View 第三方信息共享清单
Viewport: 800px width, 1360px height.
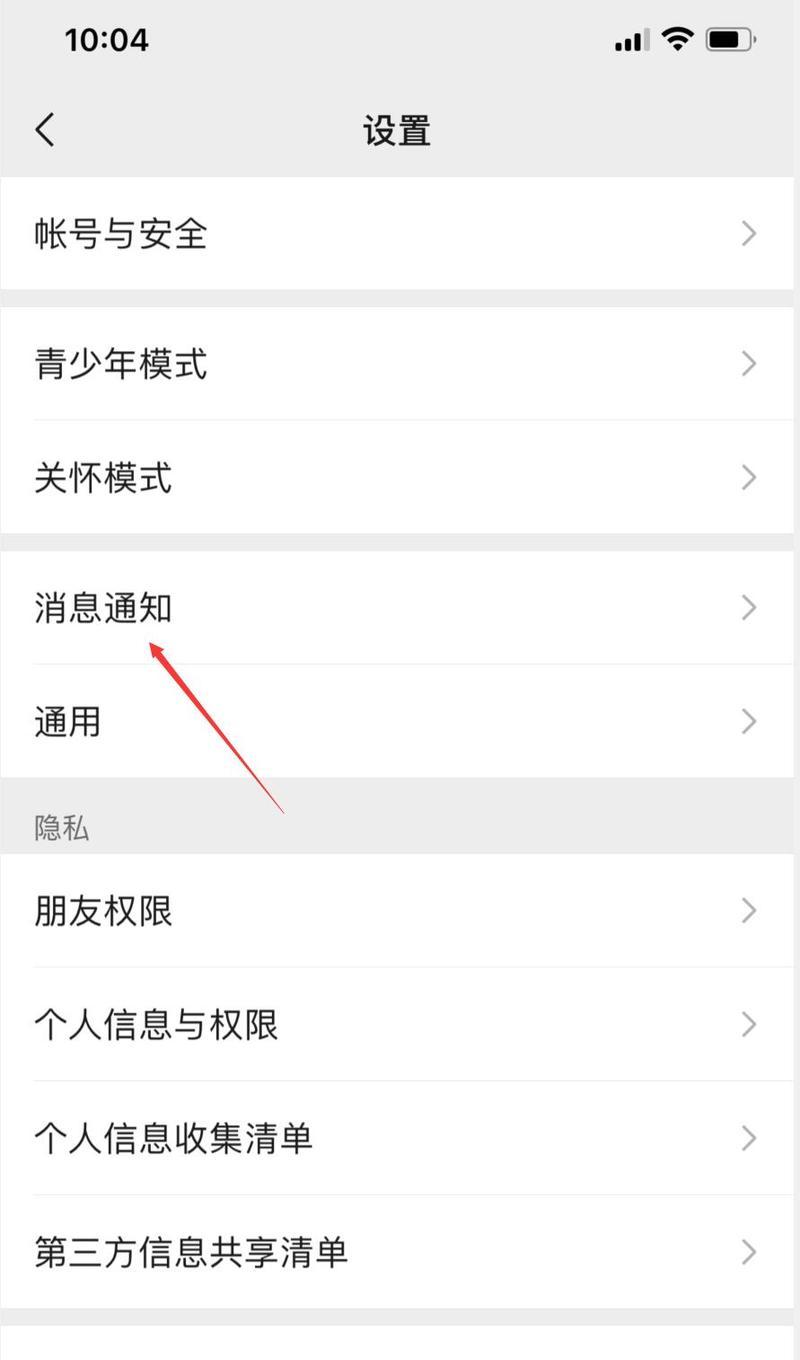(x=400, y=1252)
